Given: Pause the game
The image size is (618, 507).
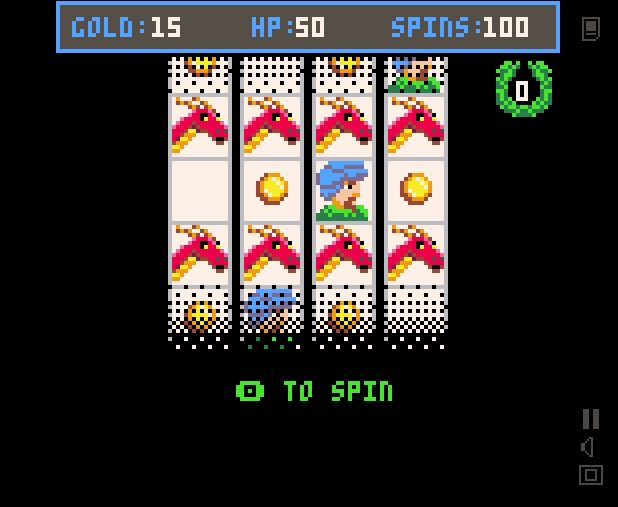Looking at the screenshot, I should point(590,419).
